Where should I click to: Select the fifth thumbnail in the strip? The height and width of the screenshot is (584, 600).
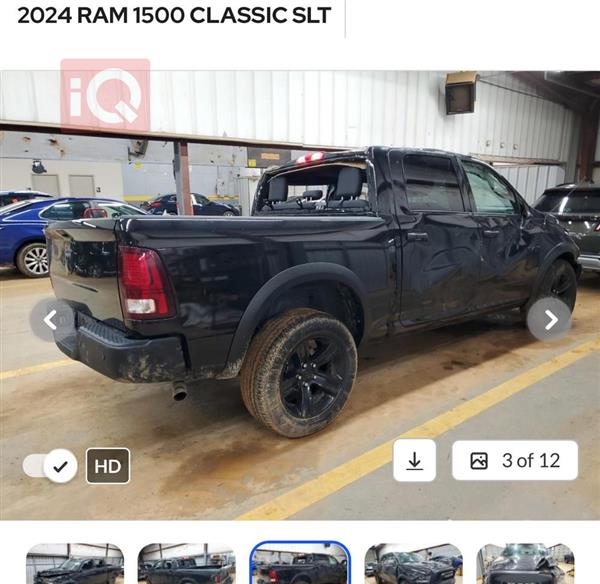point(525,564)
